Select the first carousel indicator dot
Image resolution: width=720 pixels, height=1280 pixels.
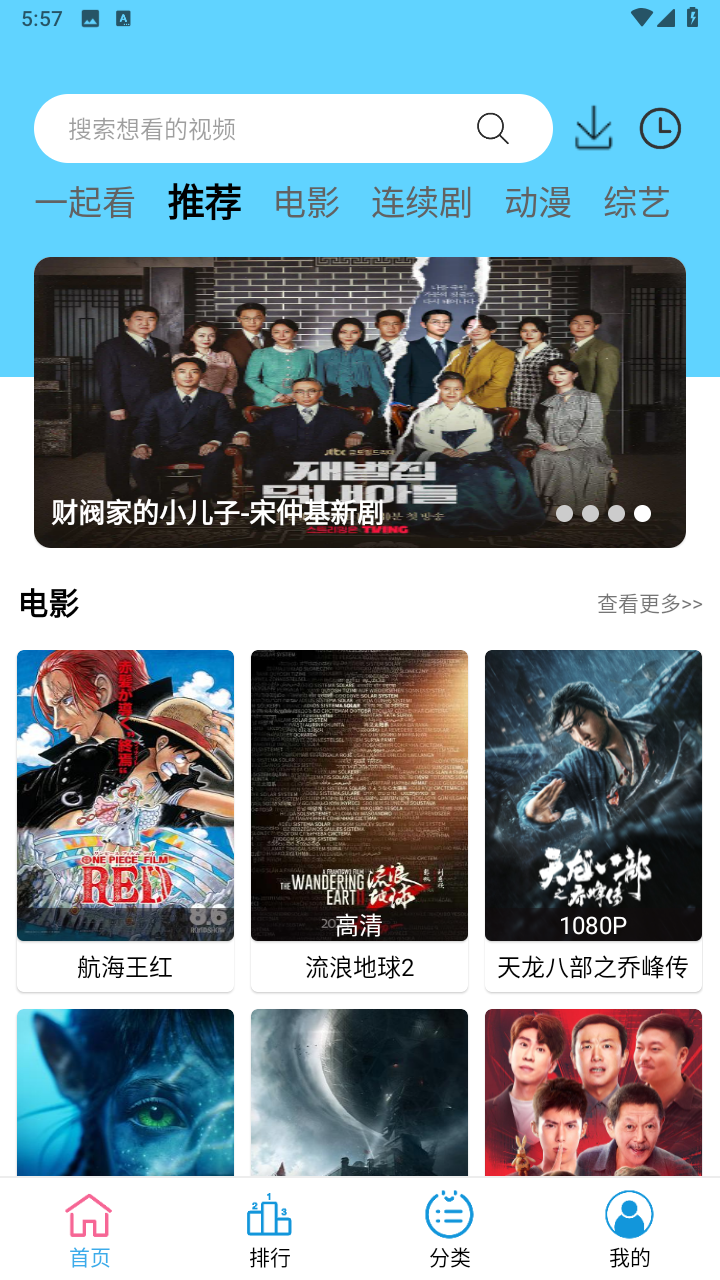[565, 513]
